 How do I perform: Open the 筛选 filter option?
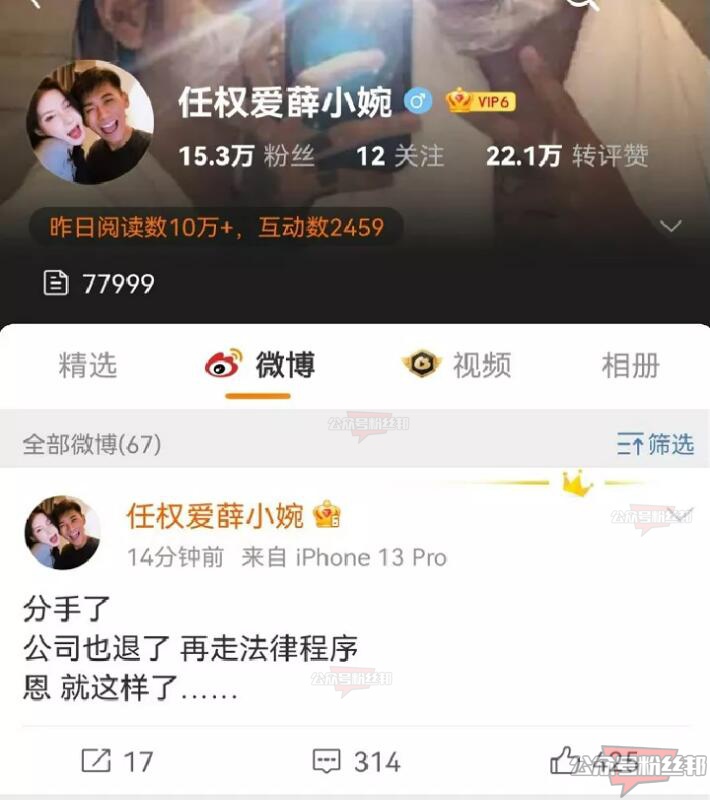coord(655,444)
